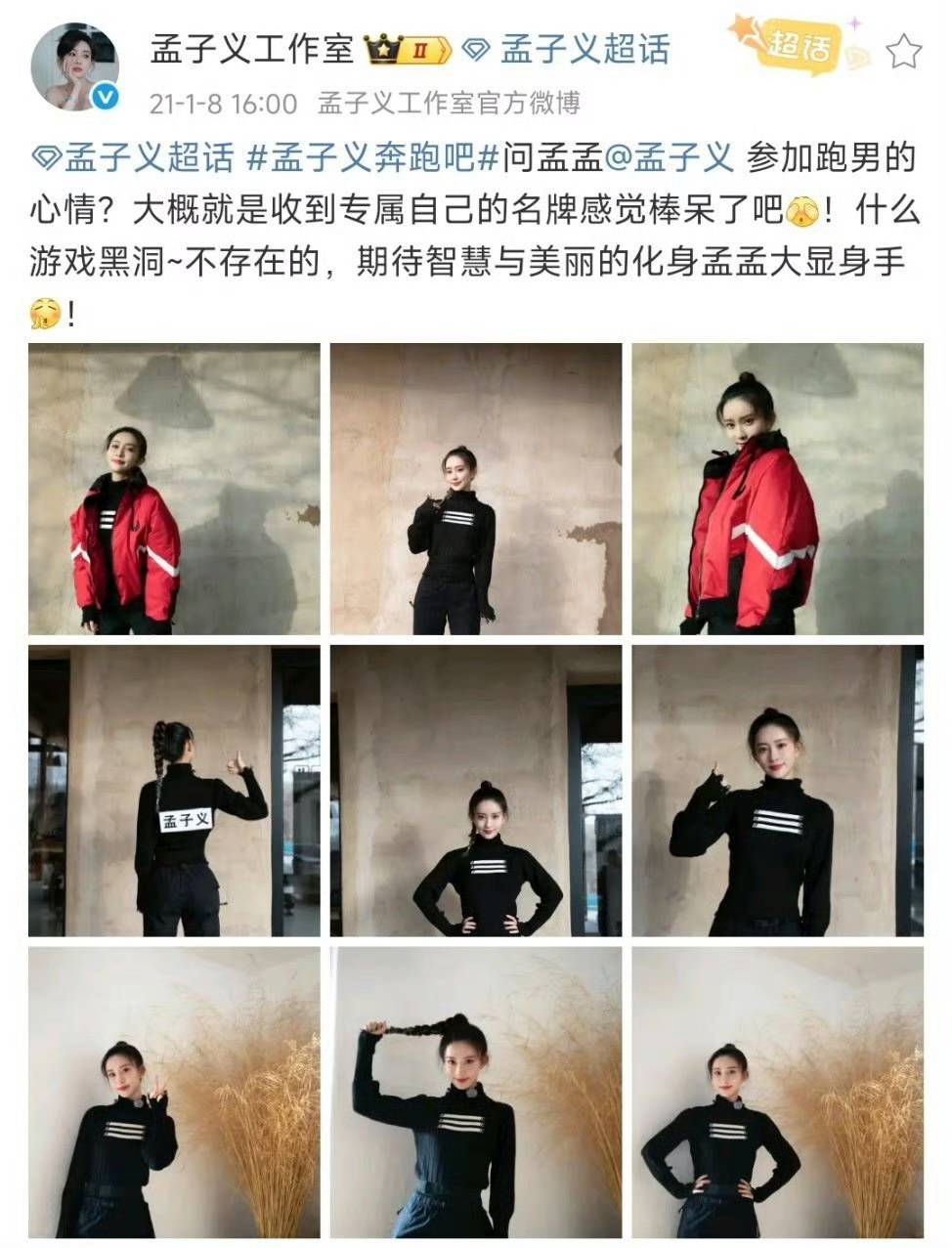952x1248 pixels.
Task: Open the #孟子义奔跑吧# hashtag
Action: (x=370, y=156)
